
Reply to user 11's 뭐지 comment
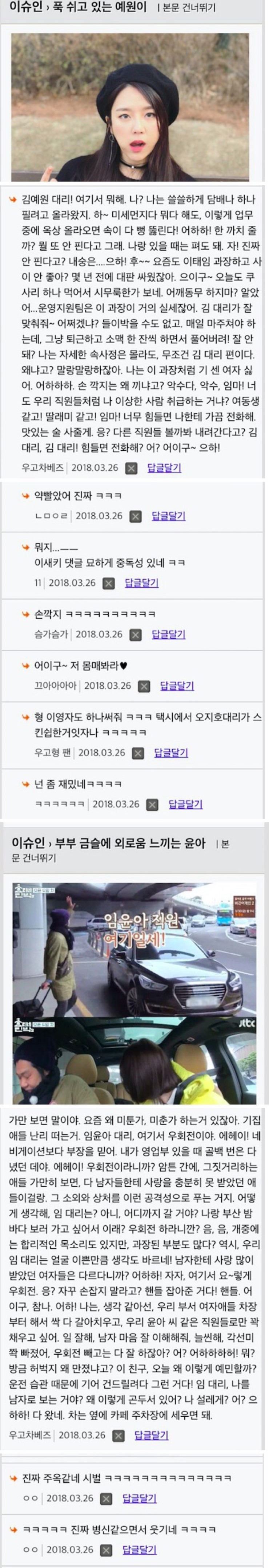[141, 582]
